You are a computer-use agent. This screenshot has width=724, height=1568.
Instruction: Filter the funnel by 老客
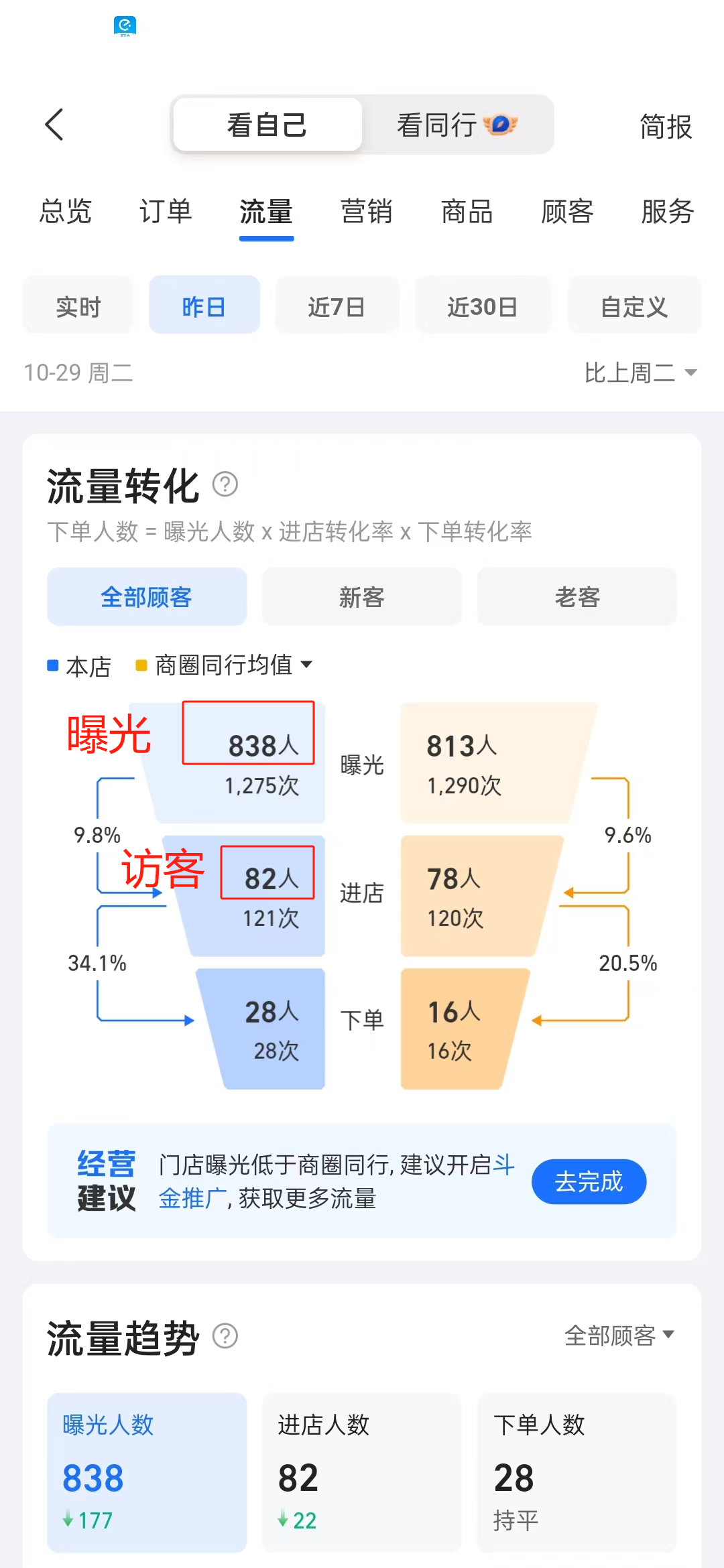point(577,596)
